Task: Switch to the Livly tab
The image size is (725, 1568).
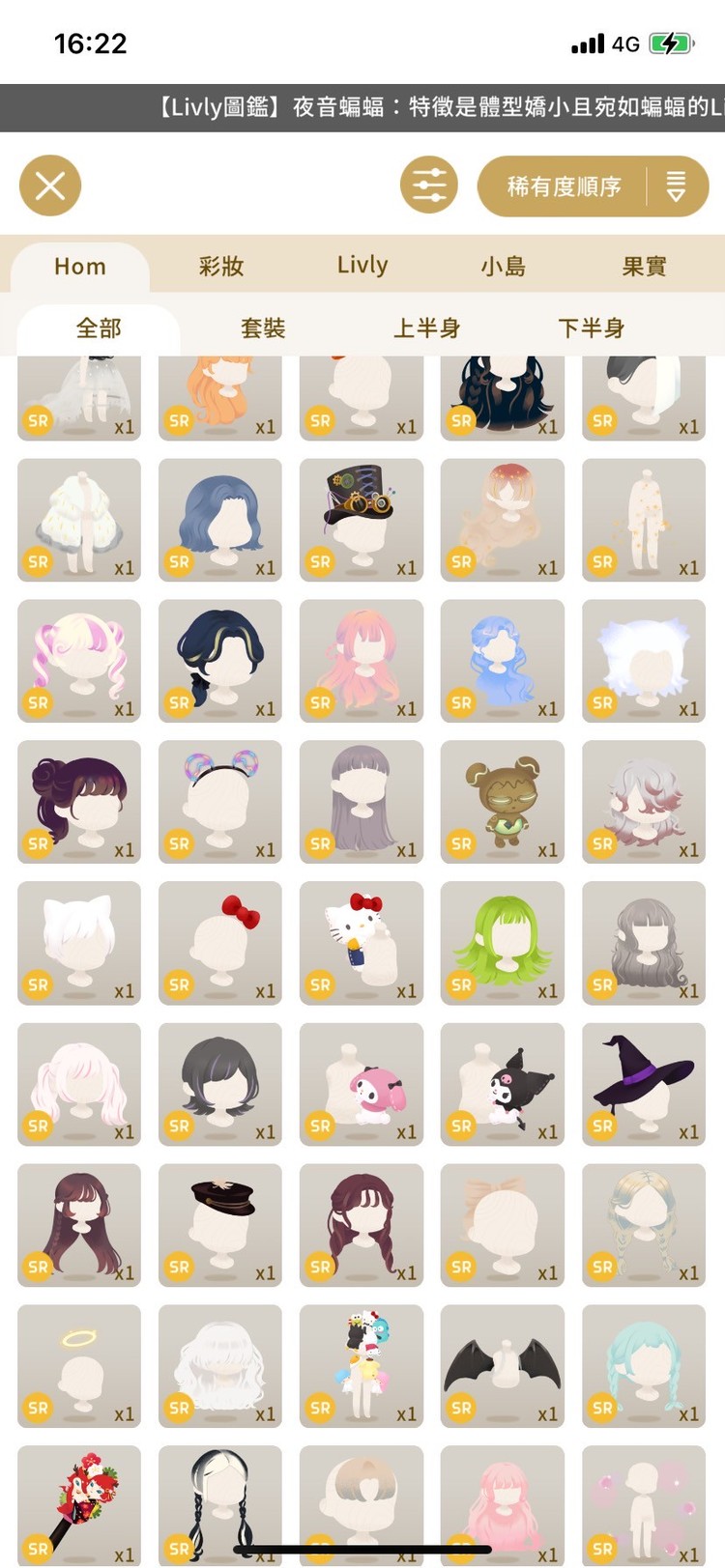Action: (x=362, y=266)
